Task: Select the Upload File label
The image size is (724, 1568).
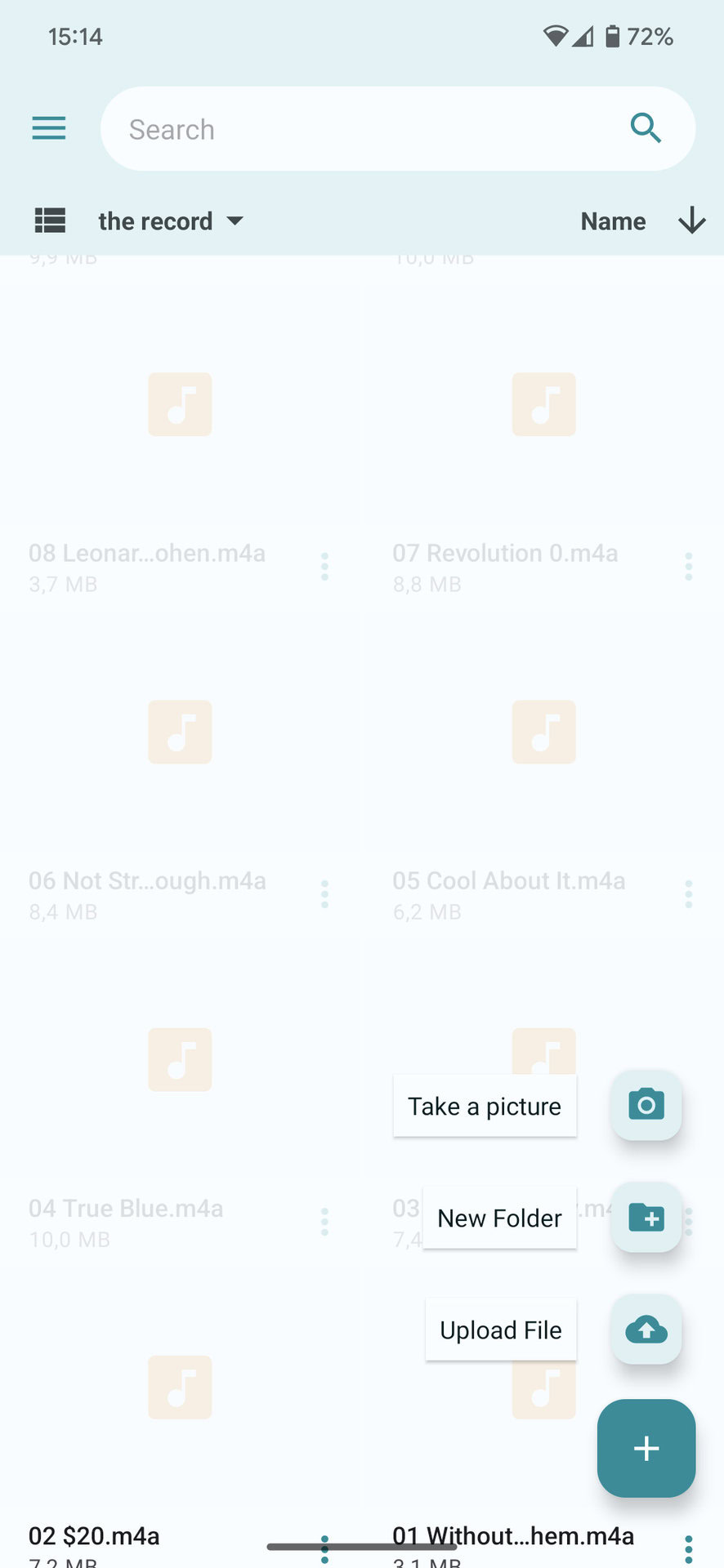Action: (x=500, y=1330)
